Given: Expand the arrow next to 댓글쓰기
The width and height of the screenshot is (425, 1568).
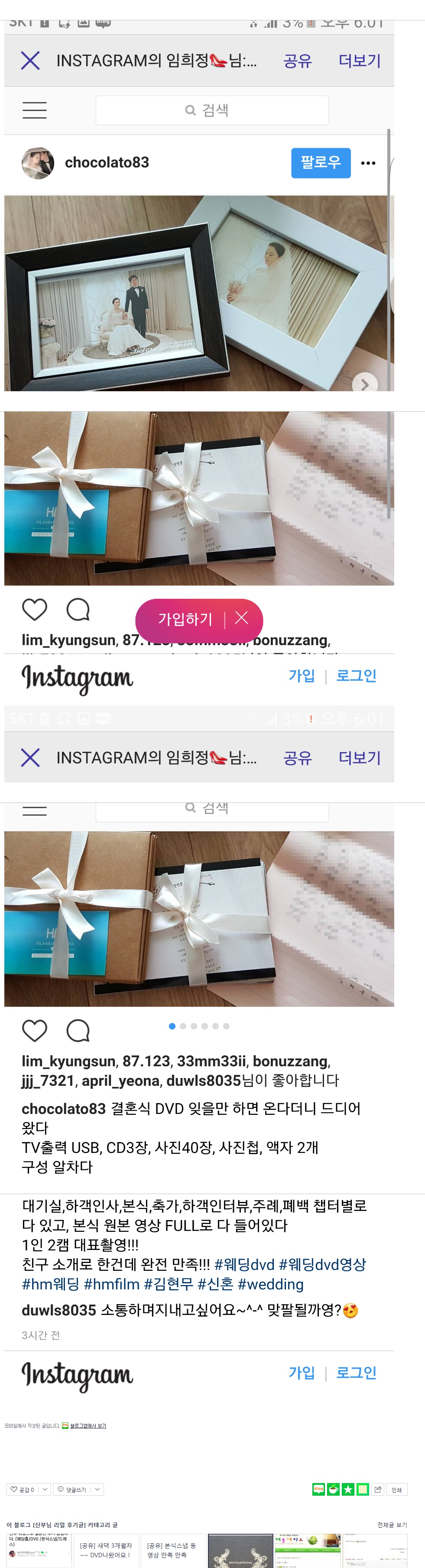Looking at the screenshot, I should 97,1490.
